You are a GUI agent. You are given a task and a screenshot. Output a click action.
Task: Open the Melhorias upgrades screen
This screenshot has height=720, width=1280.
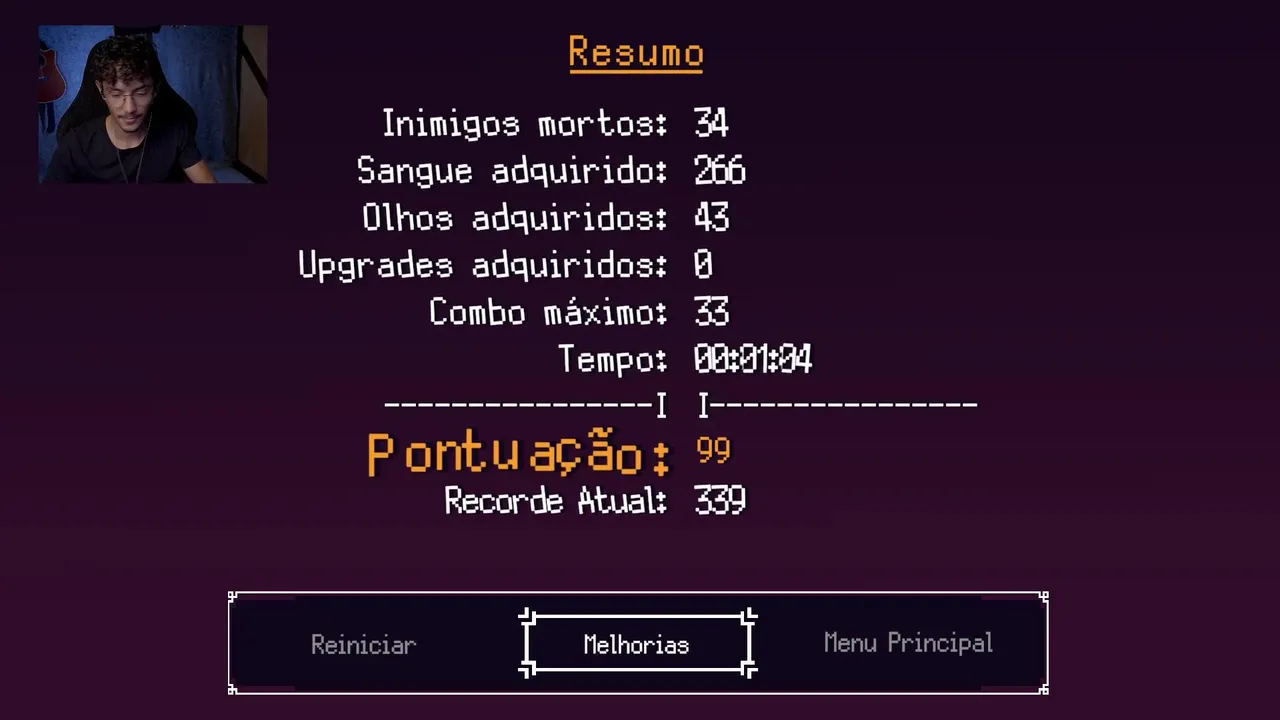coord(637,645)
